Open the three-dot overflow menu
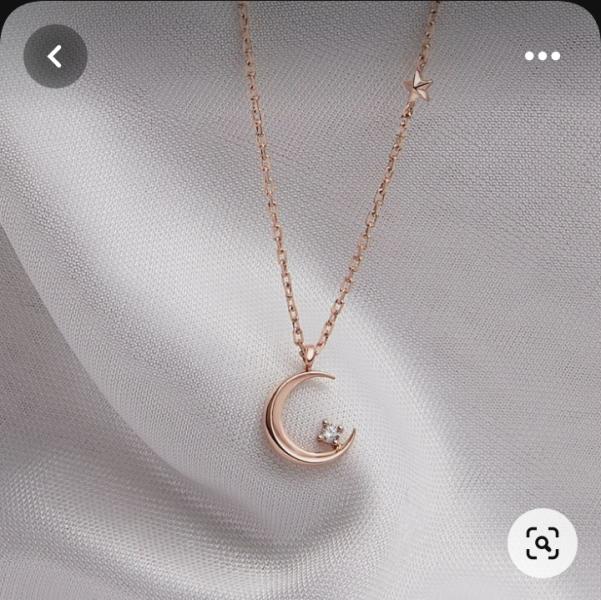 pyautogui.click(x=542, y=56)
